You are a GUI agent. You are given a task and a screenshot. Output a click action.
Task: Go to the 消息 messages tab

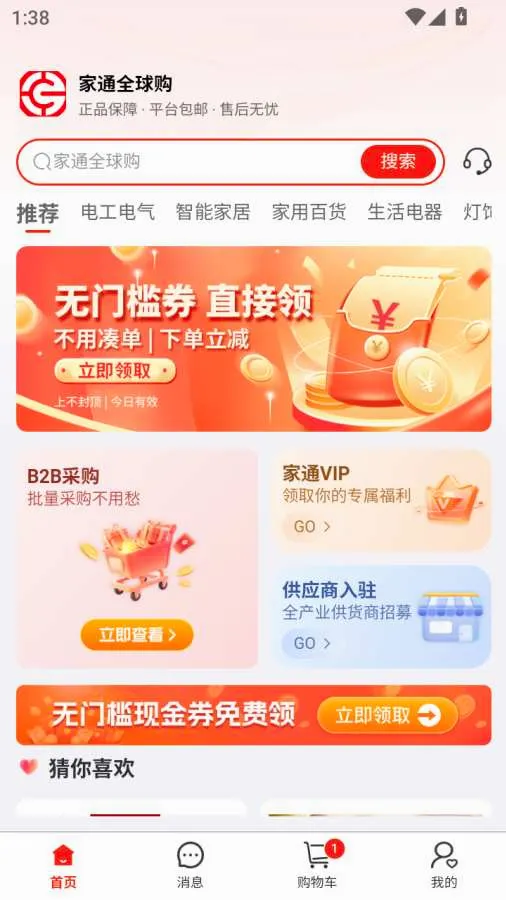[x=190, y=865]
